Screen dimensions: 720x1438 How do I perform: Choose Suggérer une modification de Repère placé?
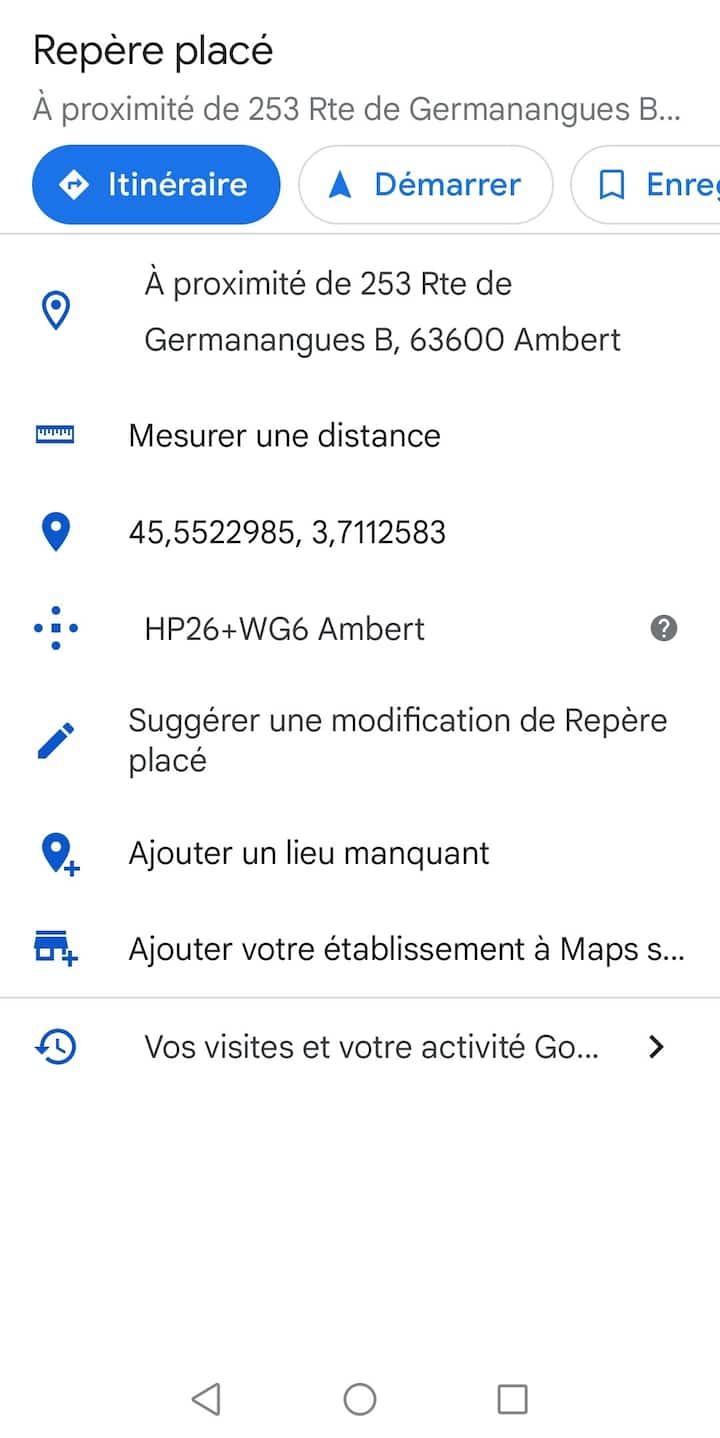tap(396, 740)
